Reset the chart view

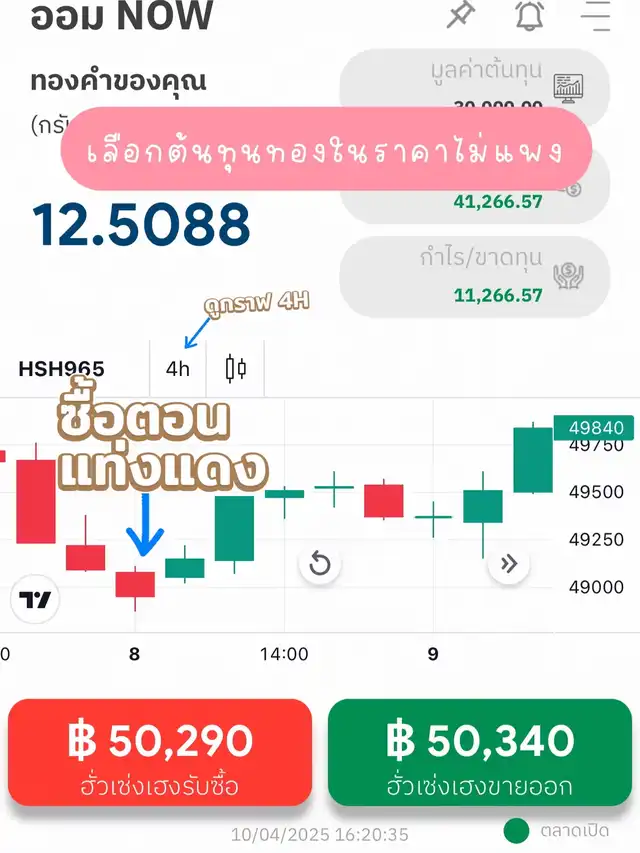[320, 564]
